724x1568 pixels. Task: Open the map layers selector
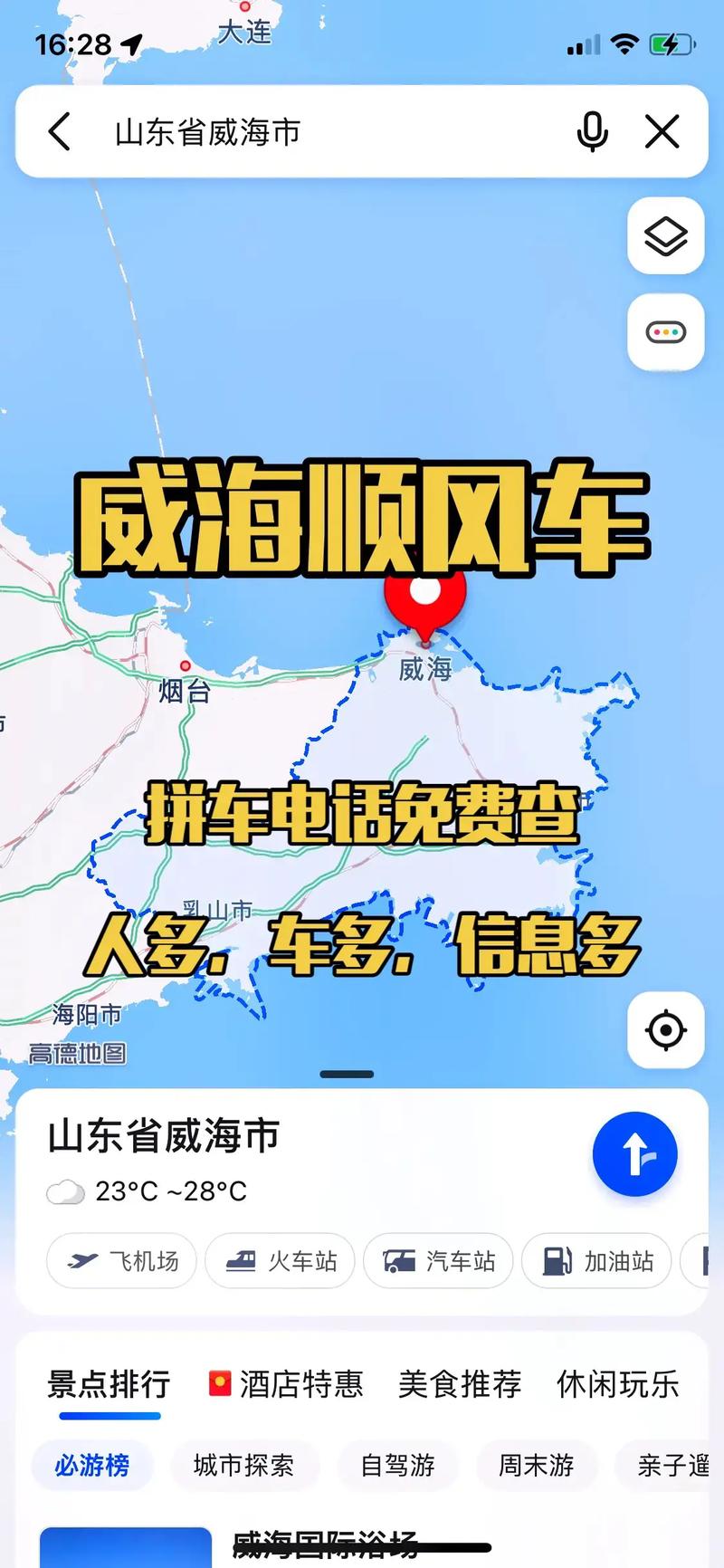(666, 236)
